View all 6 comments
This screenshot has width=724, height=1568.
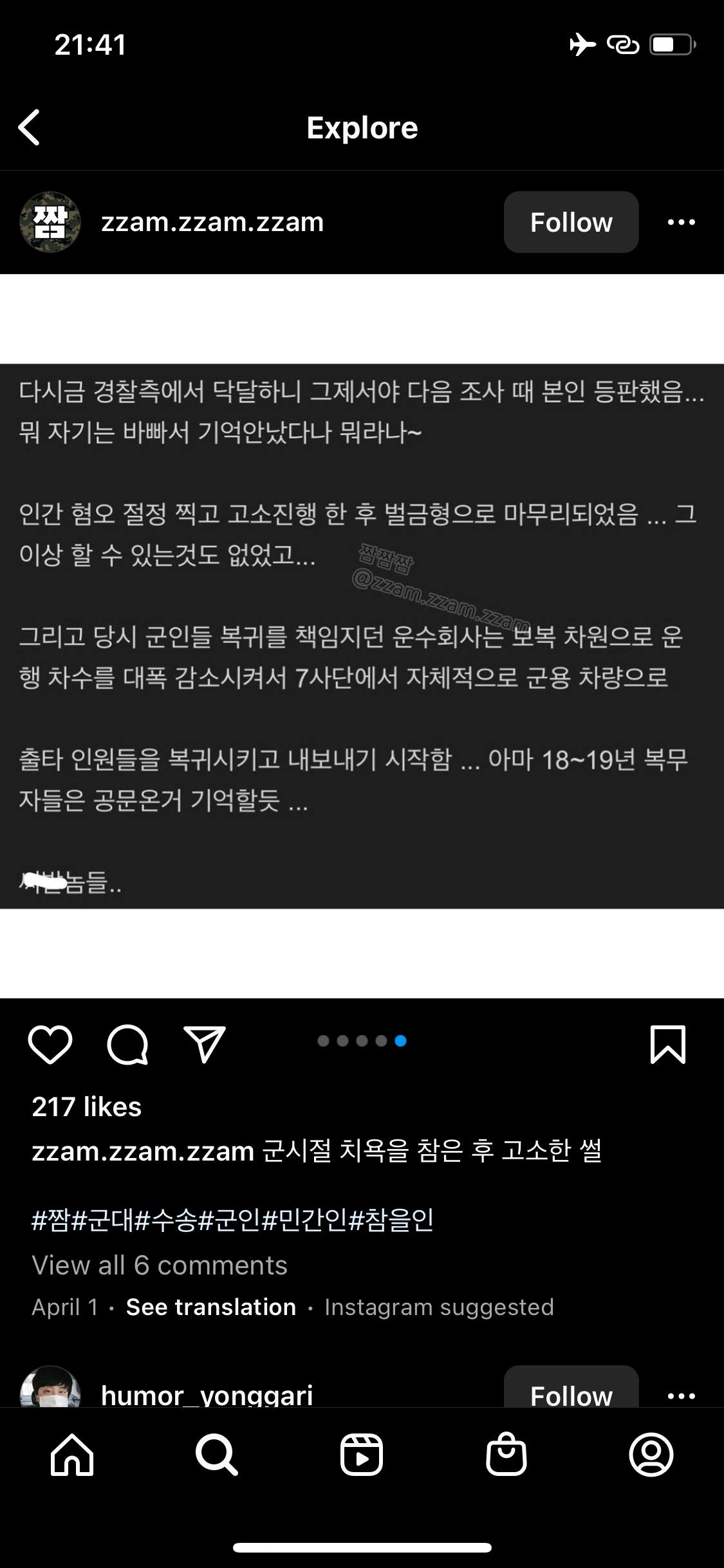[160, 1265]
